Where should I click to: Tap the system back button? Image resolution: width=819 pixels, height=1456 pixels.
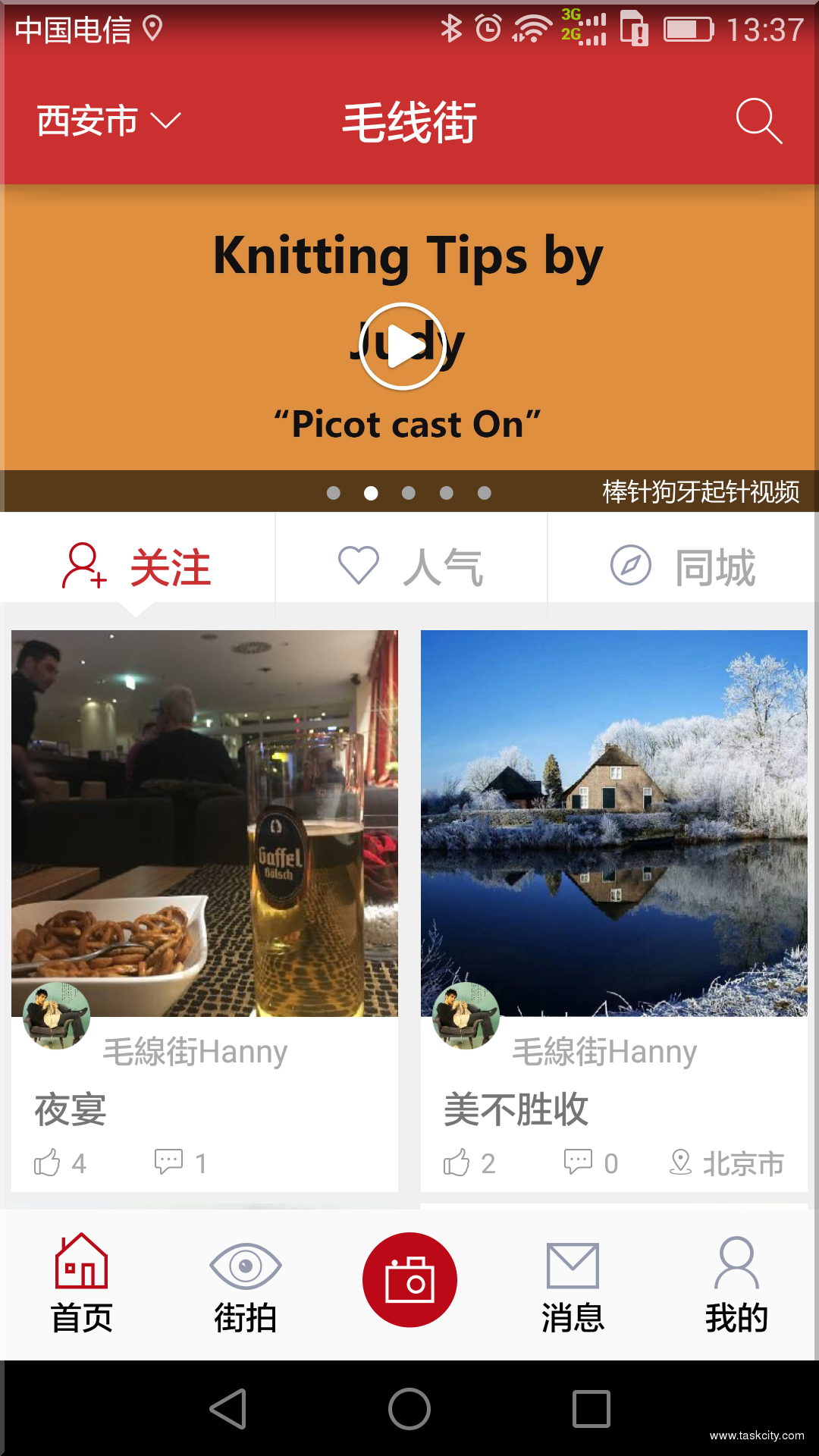(227, 1409)
